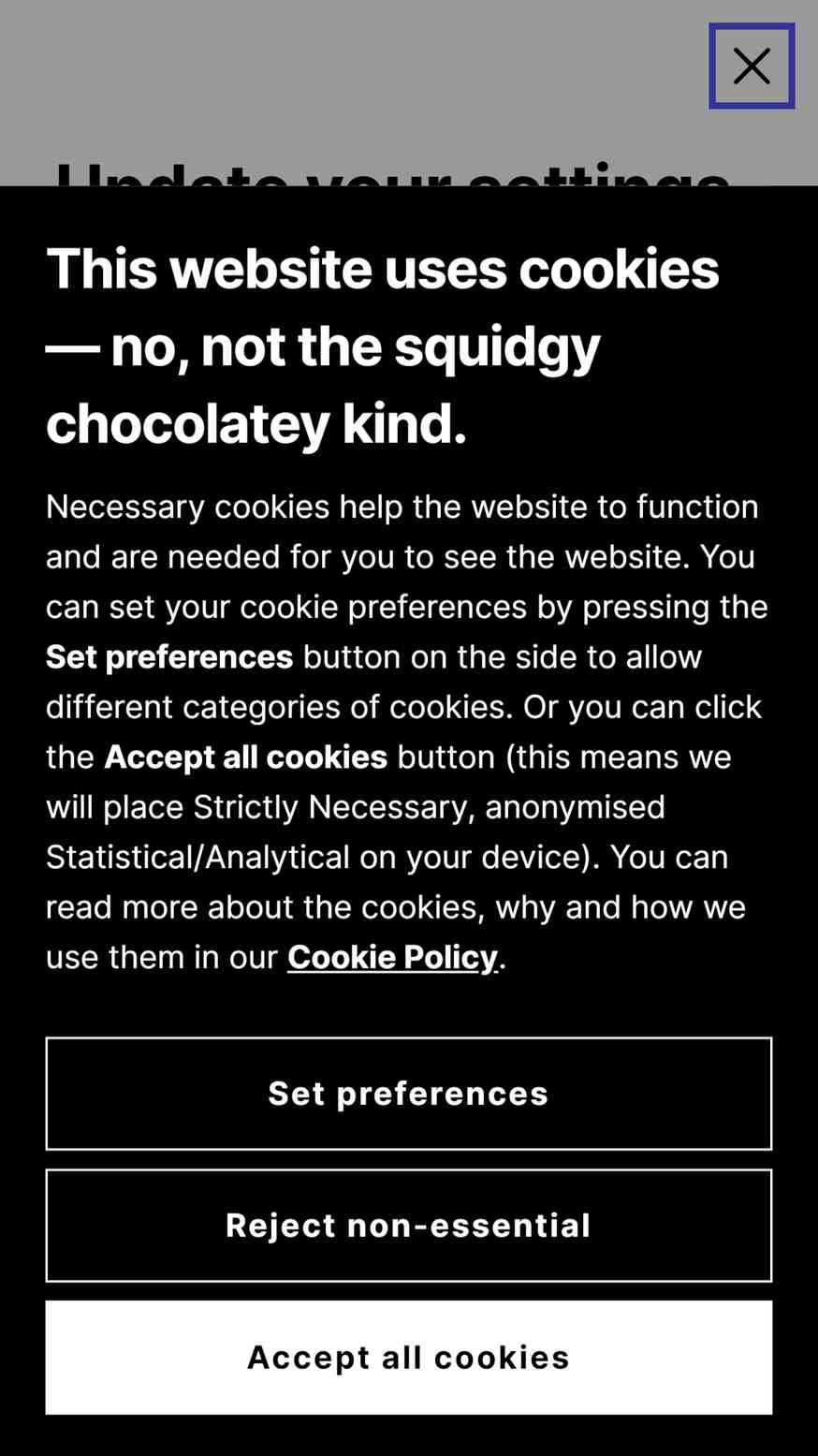Open the Cookie Policy link
Screen dimensions: 818x1456
click(392, 957)
